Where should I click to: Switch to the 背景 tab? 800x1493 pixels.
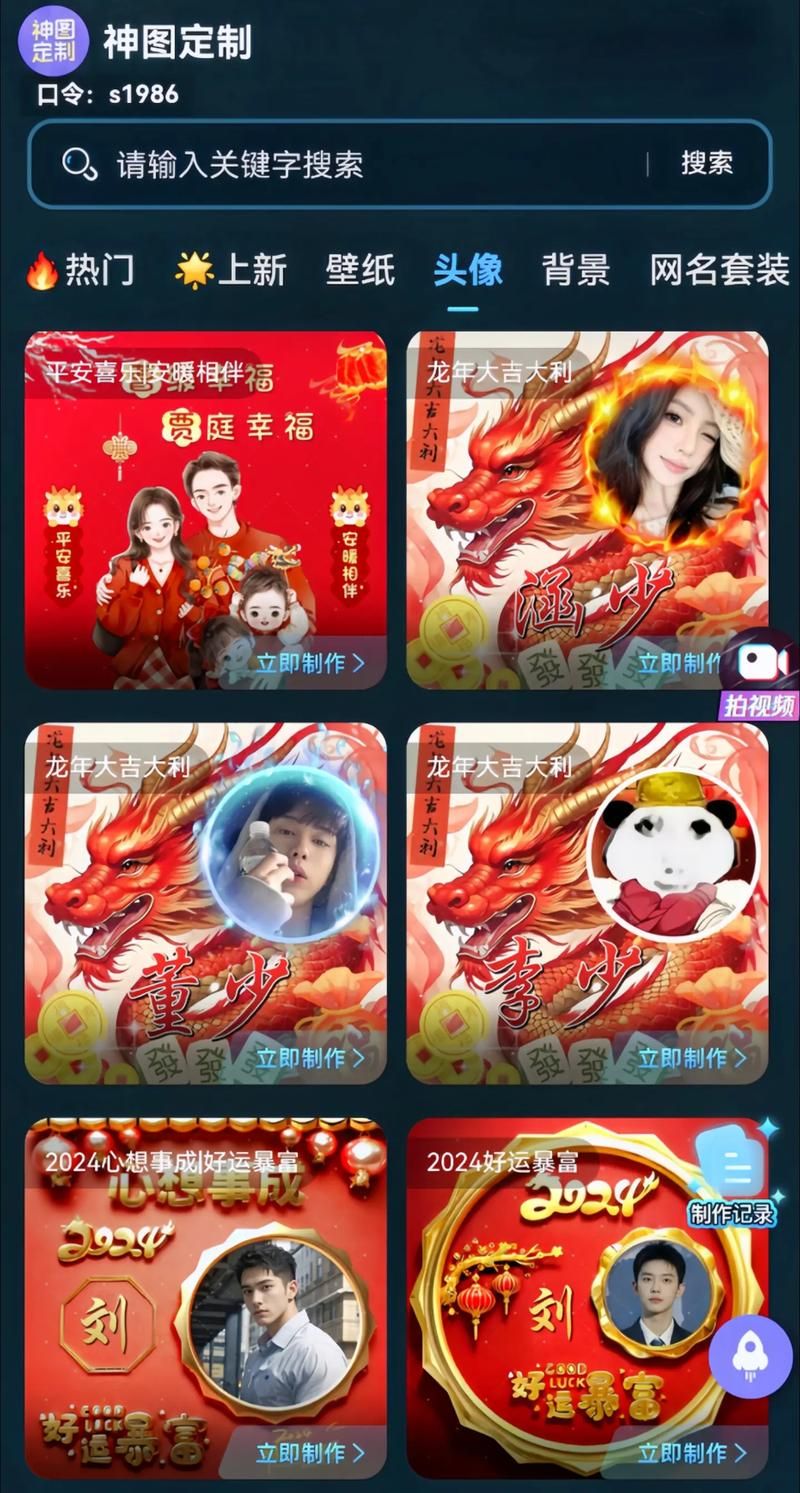[x=575, y=270]
